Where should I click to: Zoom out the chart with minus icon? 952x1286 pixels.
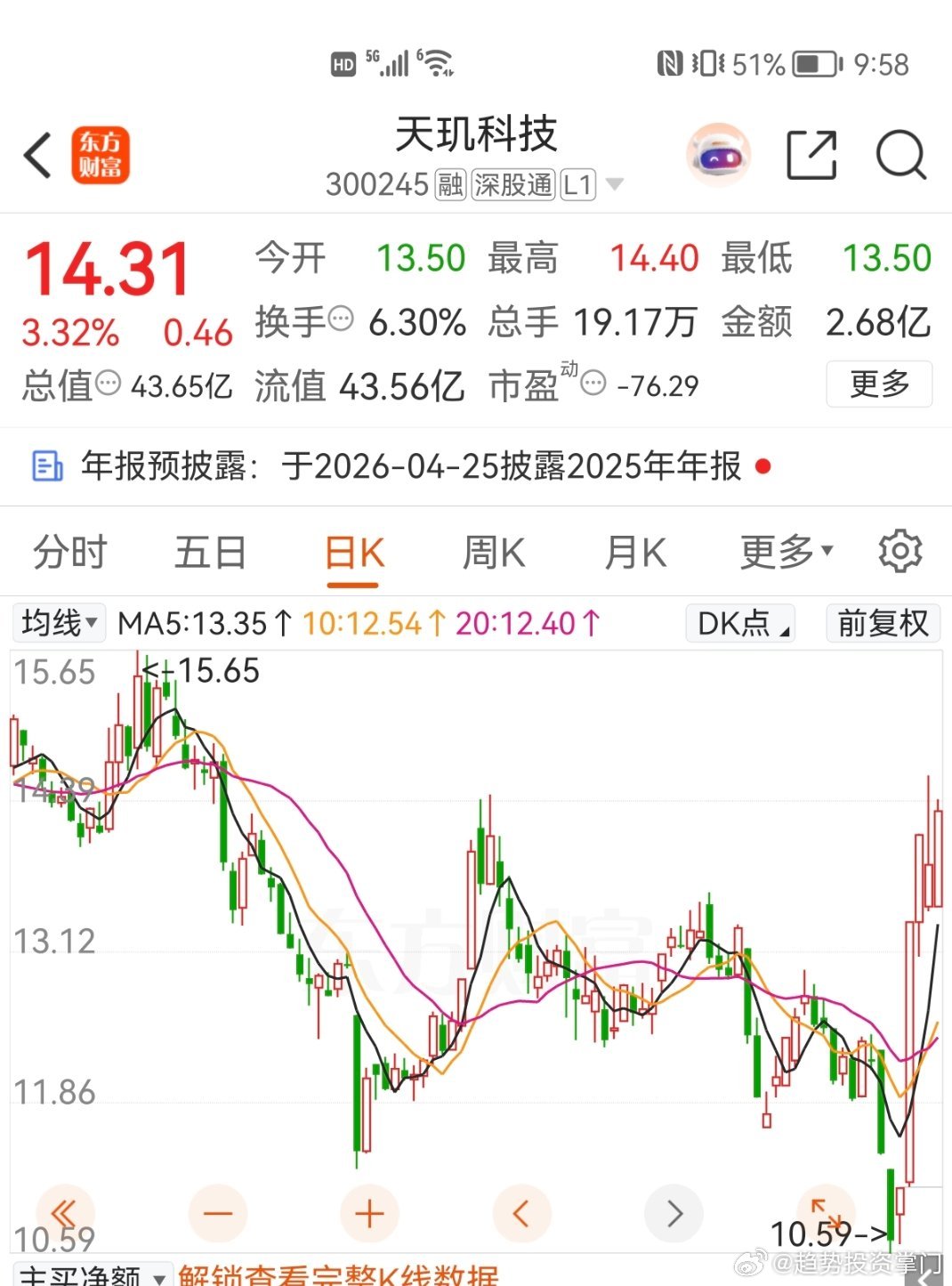click(217, 1212)
